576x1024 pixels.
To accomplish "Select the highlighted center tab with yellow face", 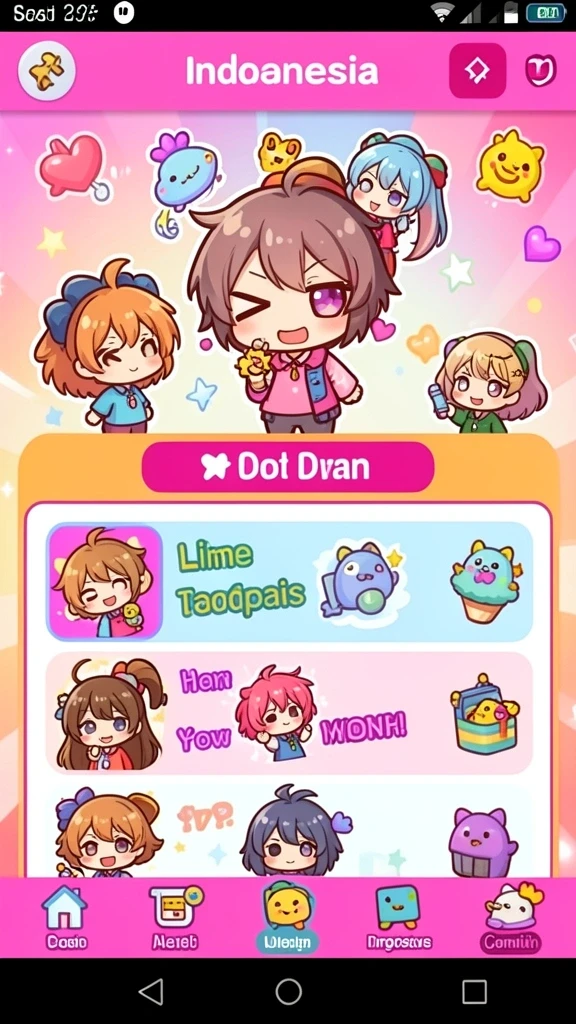I will [x=287, y=918].
